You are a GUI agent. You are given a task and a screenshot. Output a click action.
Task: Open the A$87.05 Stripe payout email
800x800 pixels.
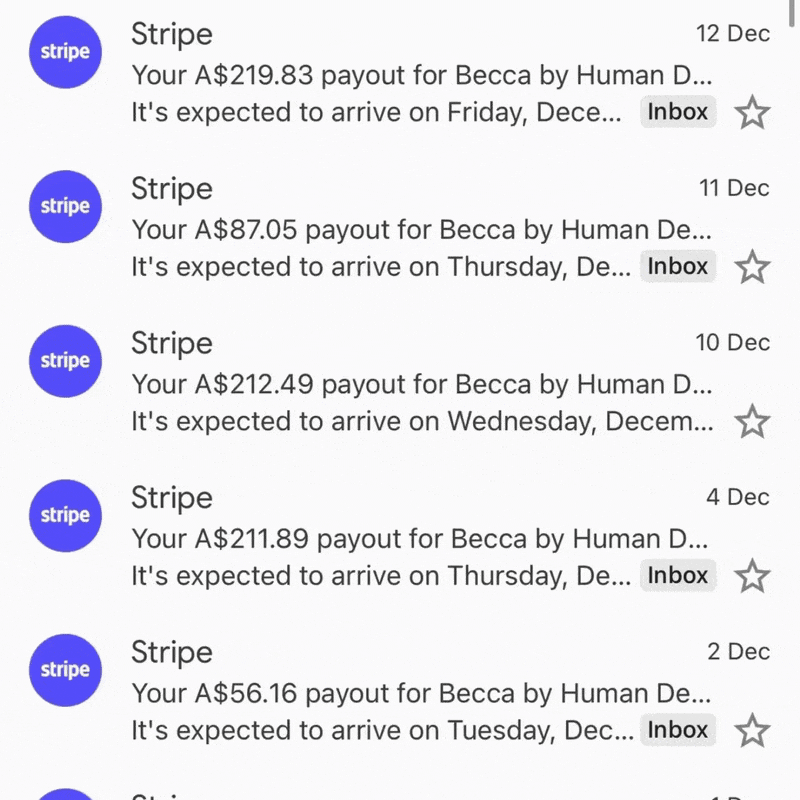(420, 230)
